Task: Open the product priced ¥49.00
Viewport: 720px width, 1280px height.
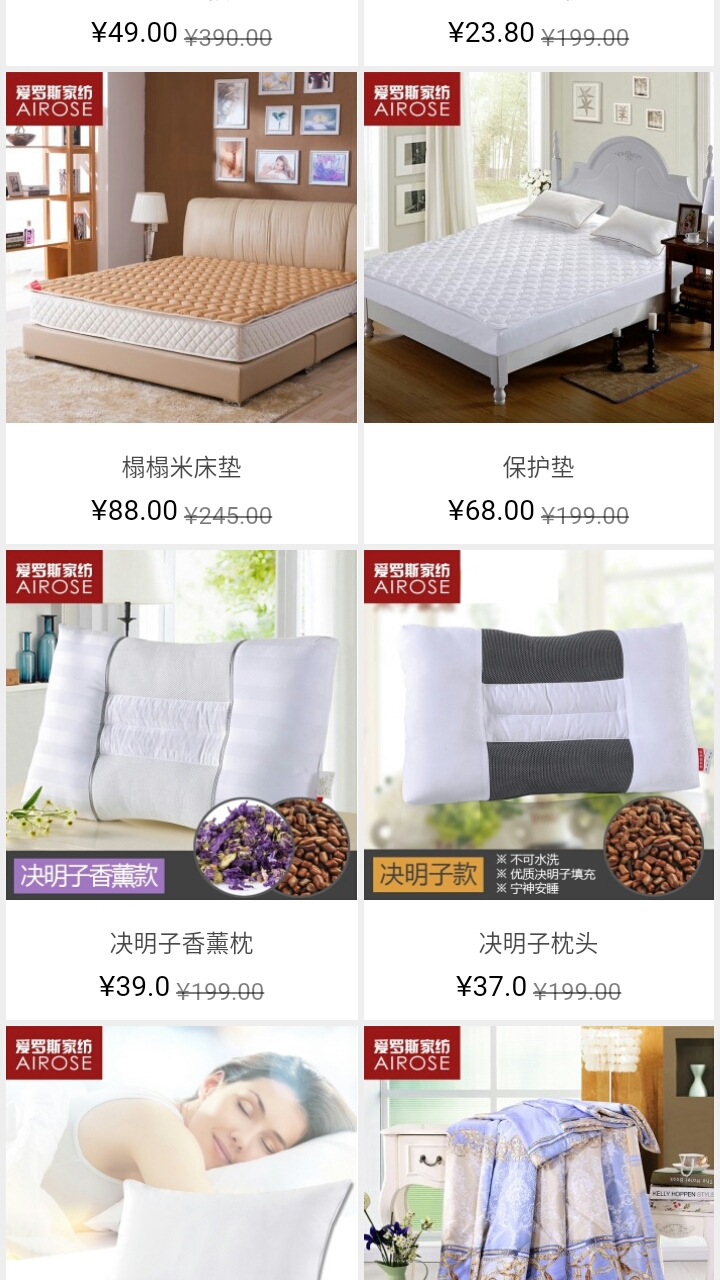Action: tap(181, 33)
